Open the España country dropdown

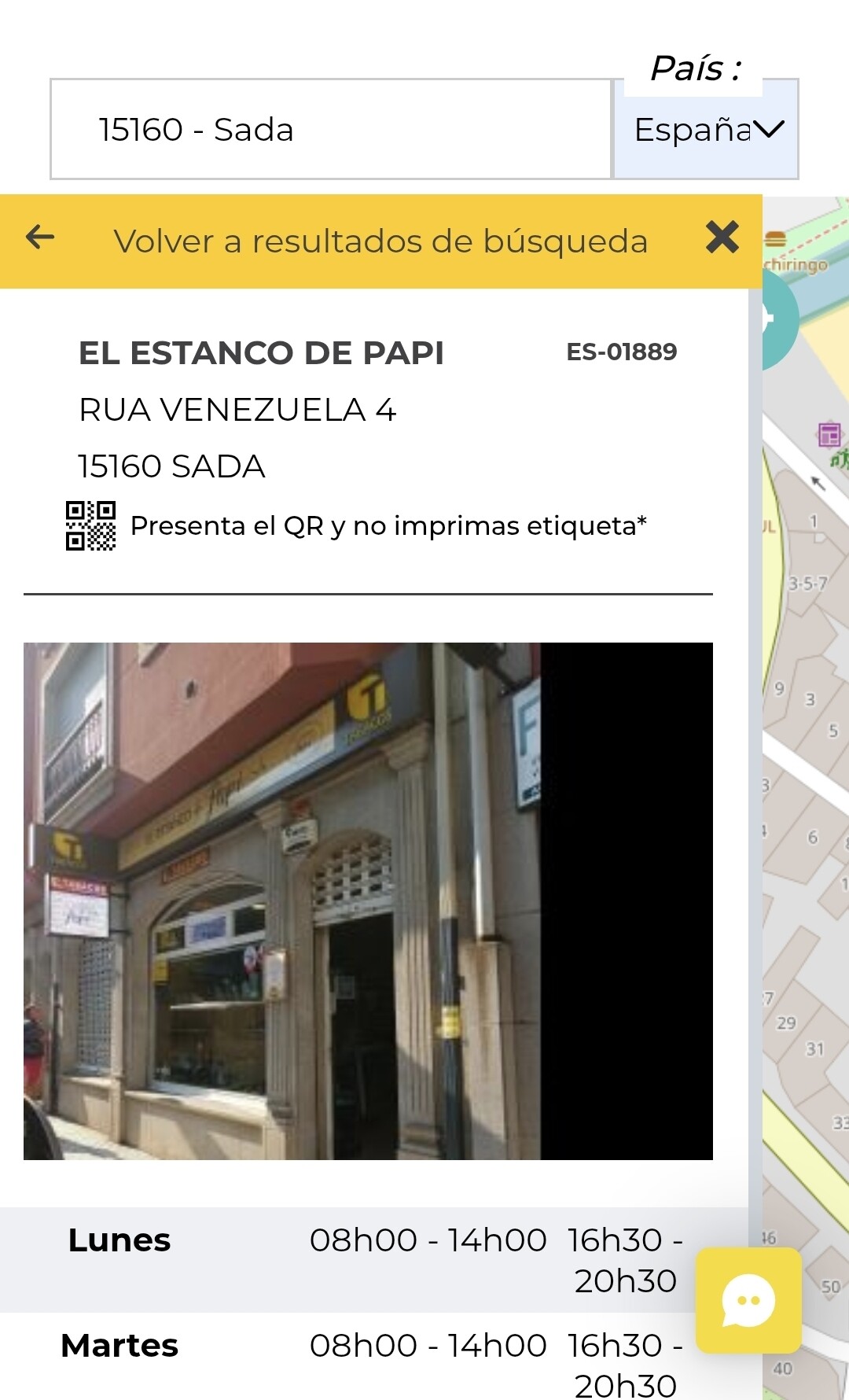(707, 130)
